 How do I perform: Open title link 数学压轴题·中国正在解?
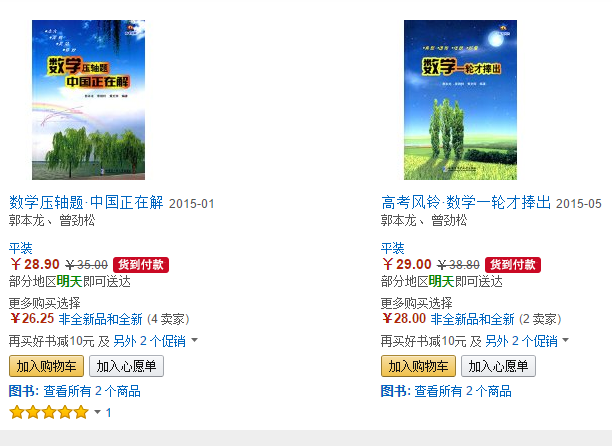pos(86,203)
